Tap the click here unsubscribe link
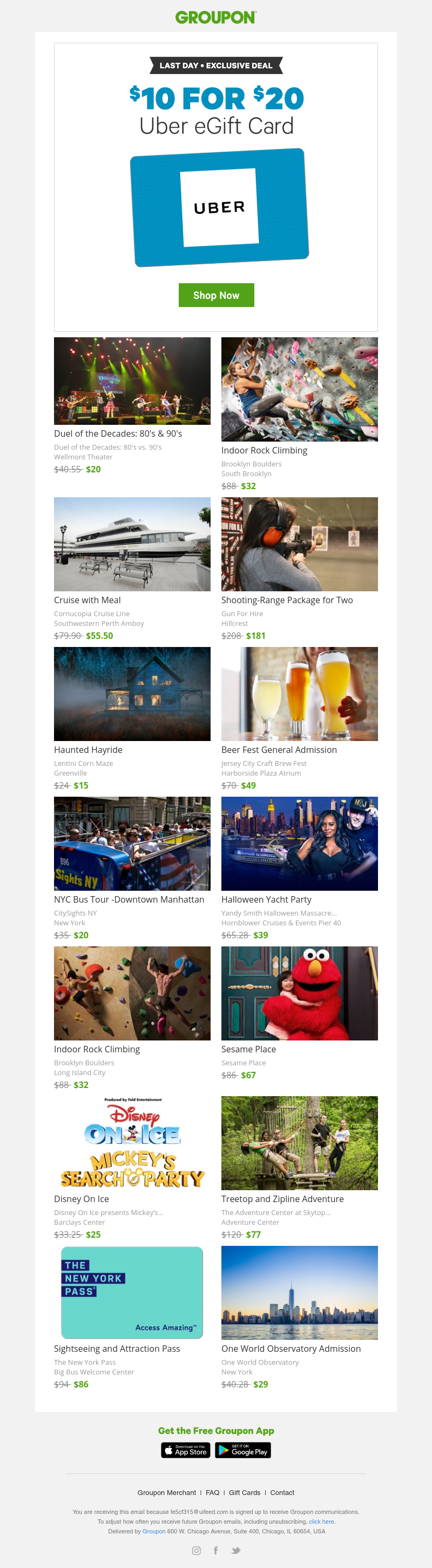432x1568 pixels. (321, 1522)
